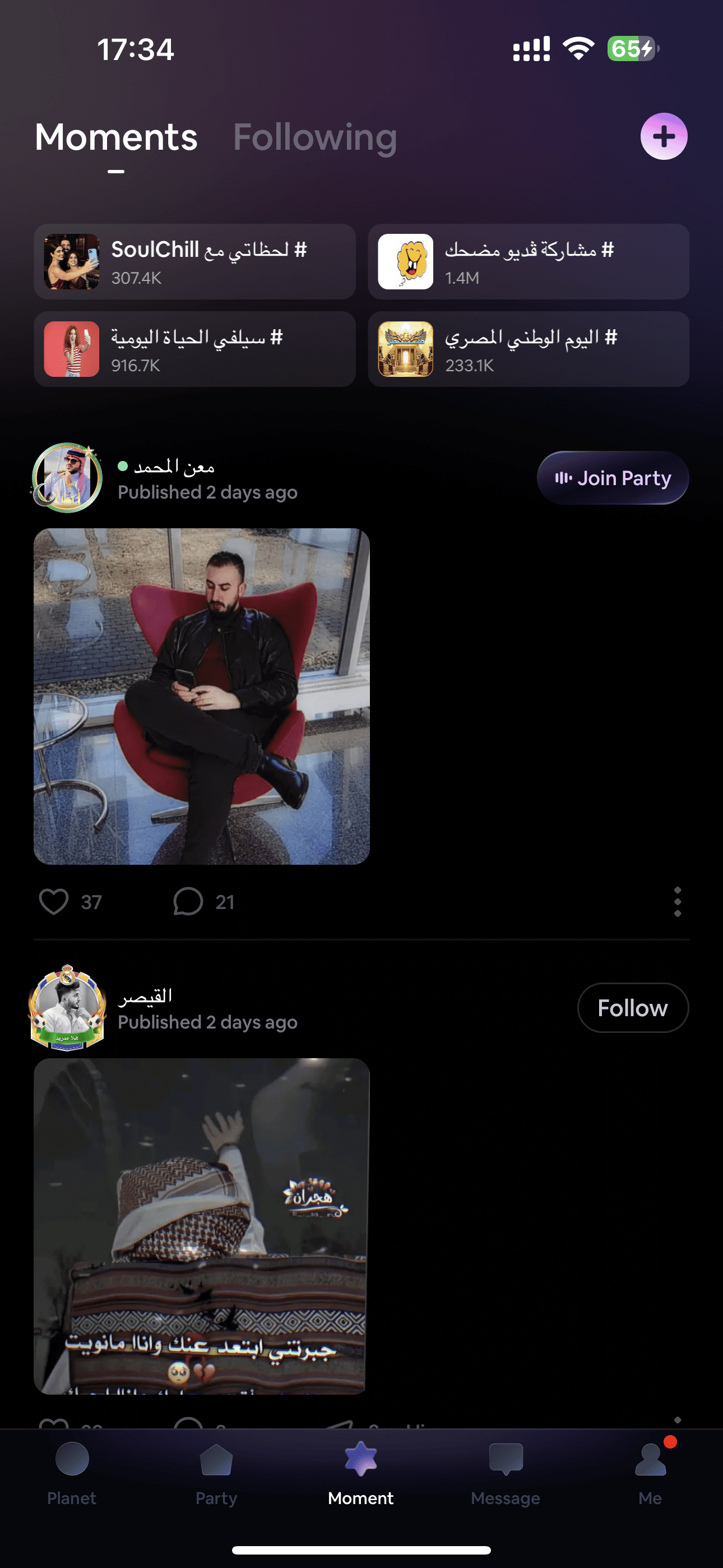Follow the user القيصر
The width and height of the screenshot is (723, 1568).
click(x=632, y=1008)
